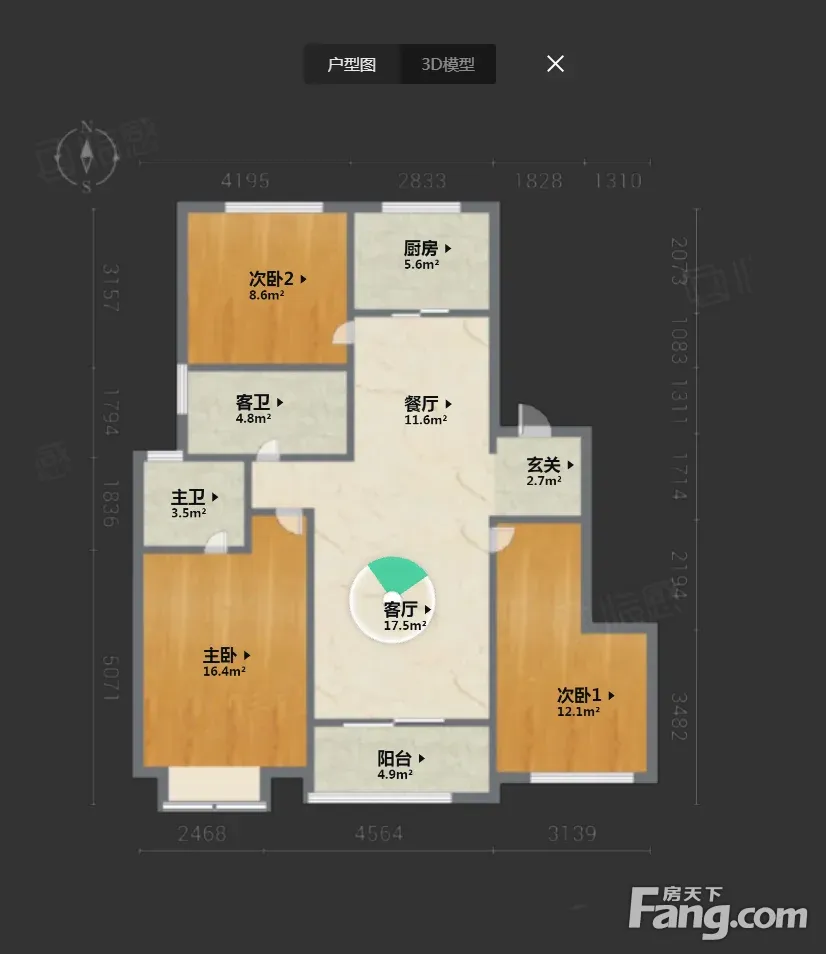Switch to the 3D模型 tab
The width and height of the screenshot is (826, 954).
[x=447, y=65]
